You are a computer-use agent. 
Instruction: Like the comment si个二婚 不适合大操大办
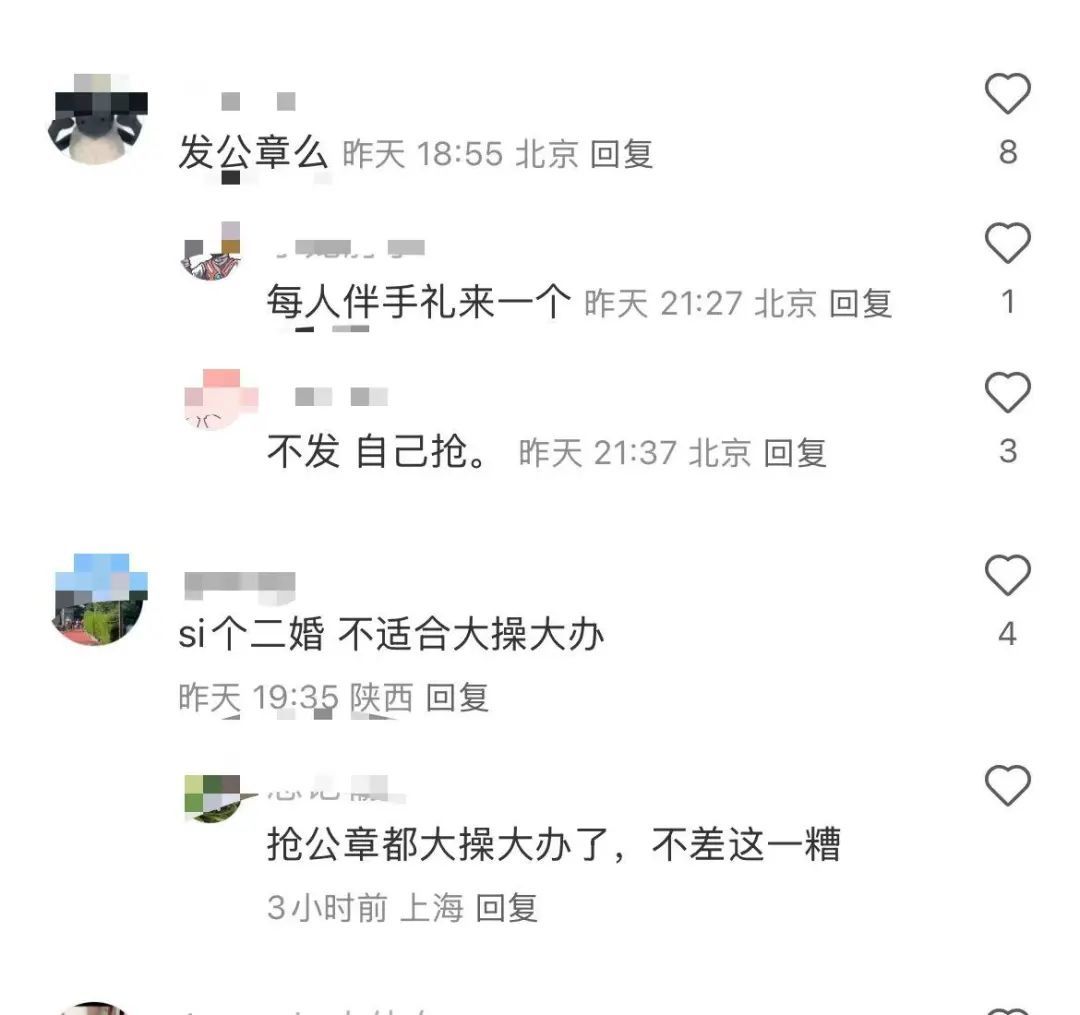(1007, 576)
